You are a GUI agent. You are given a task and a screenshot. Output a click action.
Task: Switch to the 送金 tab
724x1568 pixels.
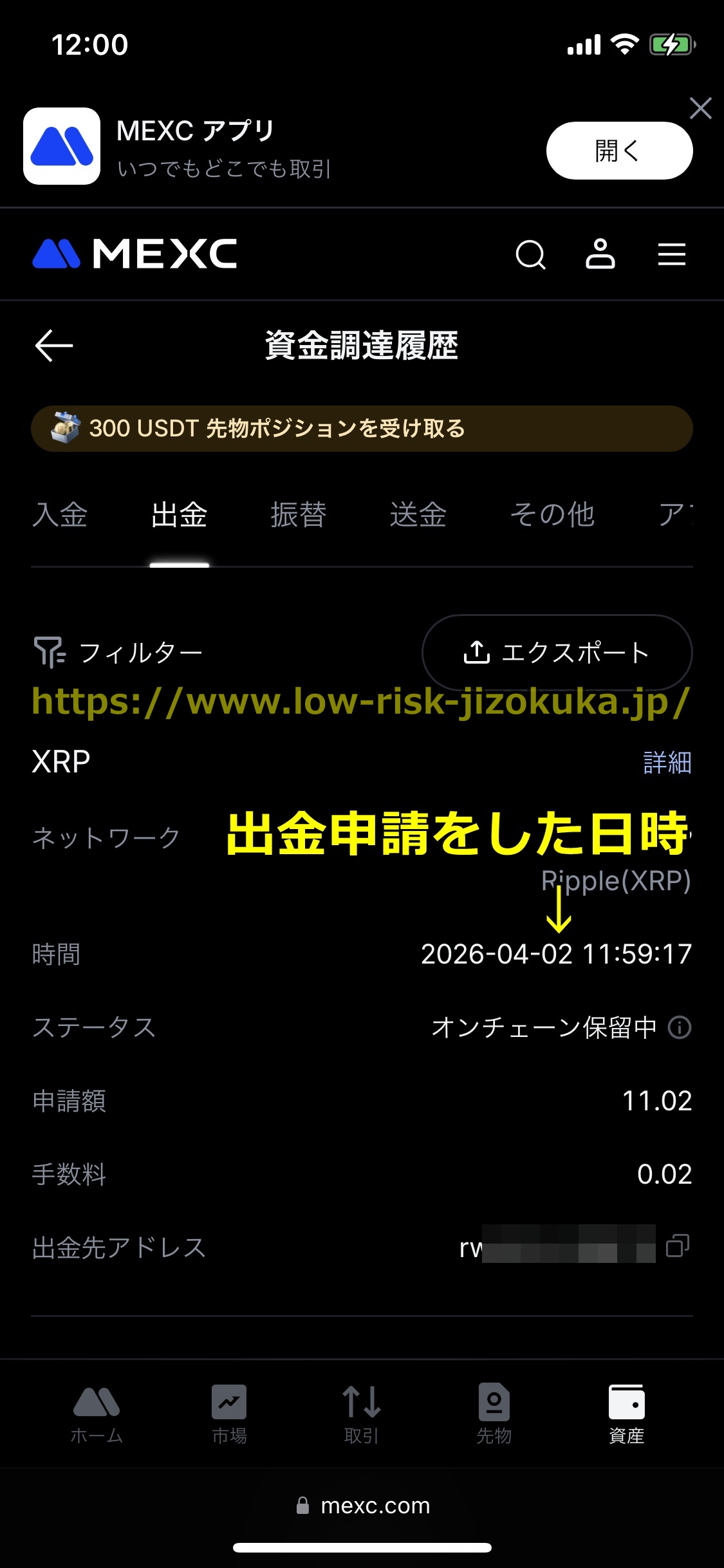tap(418, 515)
